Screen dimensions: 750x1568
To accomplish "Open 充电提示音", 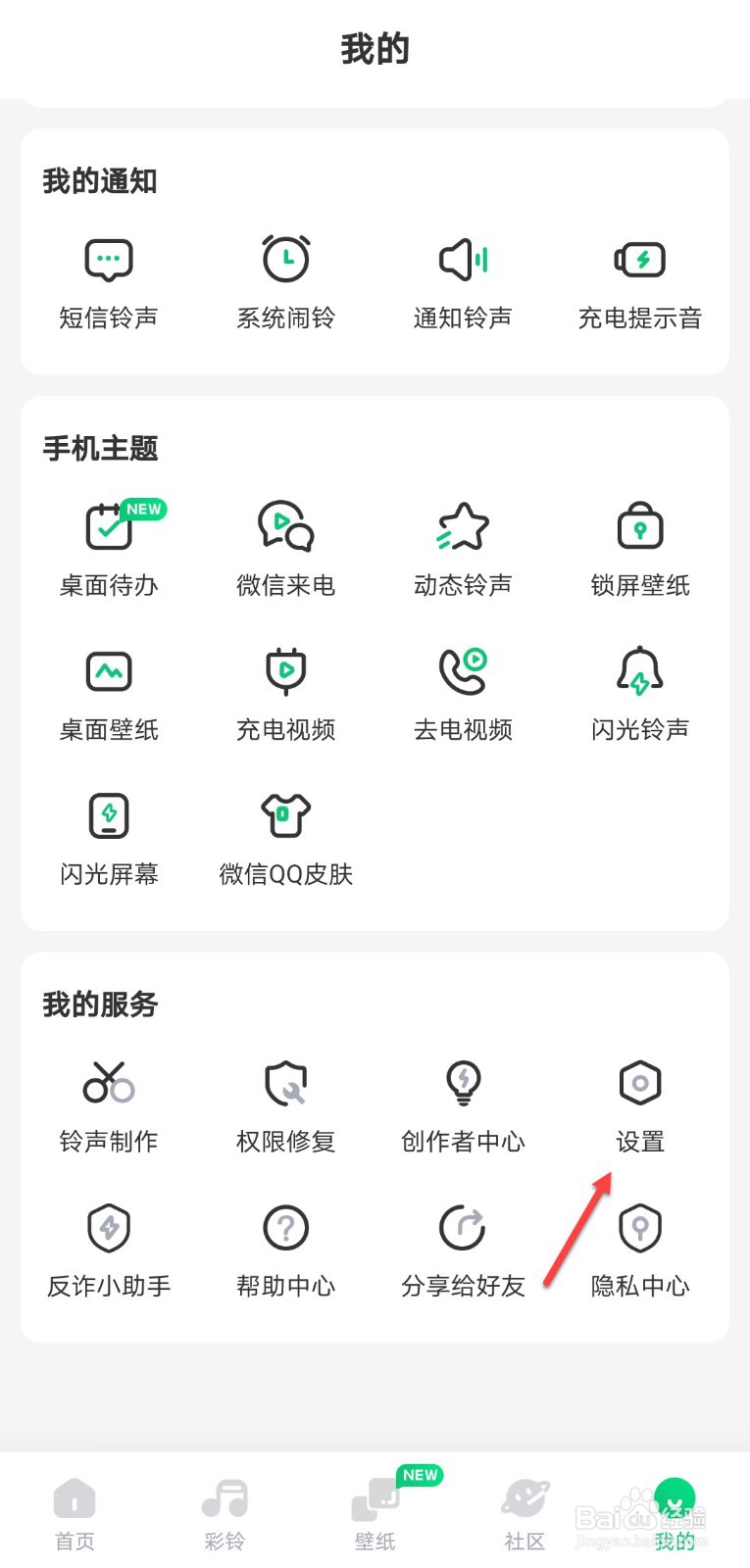I will pyautogui.click(x=640, y=283).
